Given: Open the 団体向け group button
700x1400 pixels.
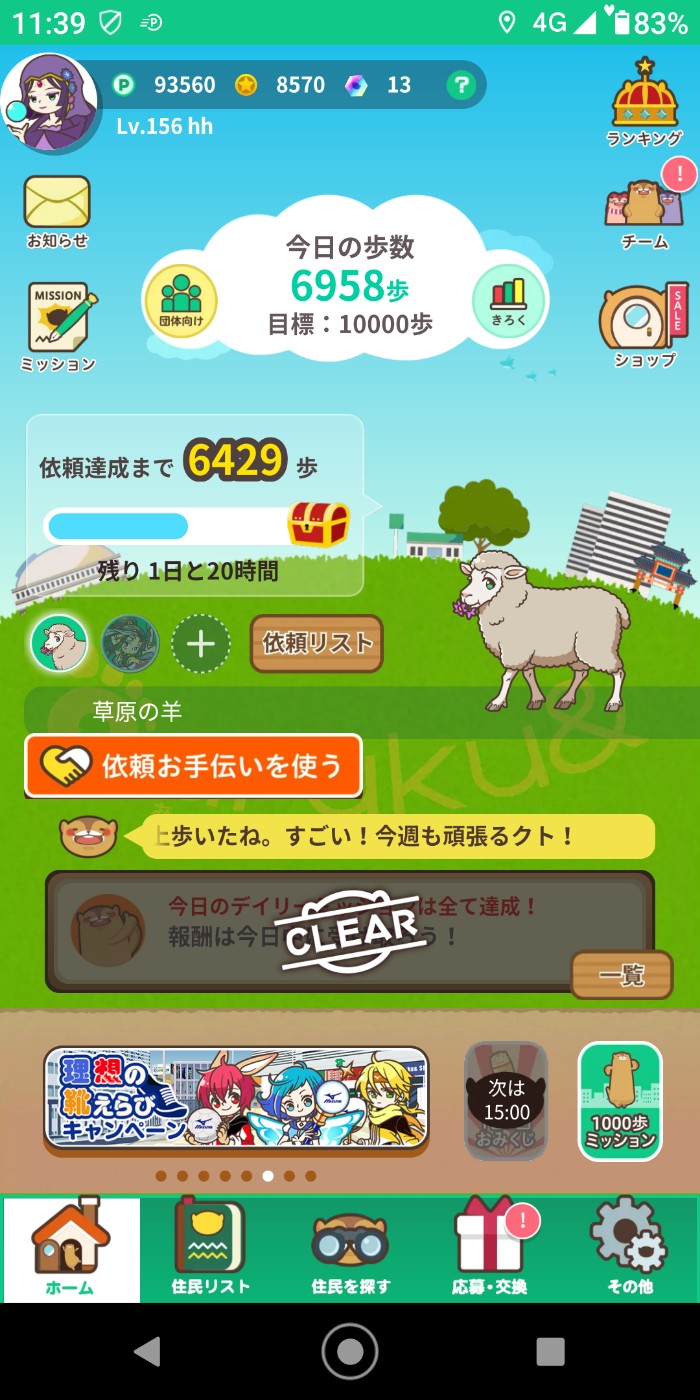Looking at the screenshot, I should point(181,301).
